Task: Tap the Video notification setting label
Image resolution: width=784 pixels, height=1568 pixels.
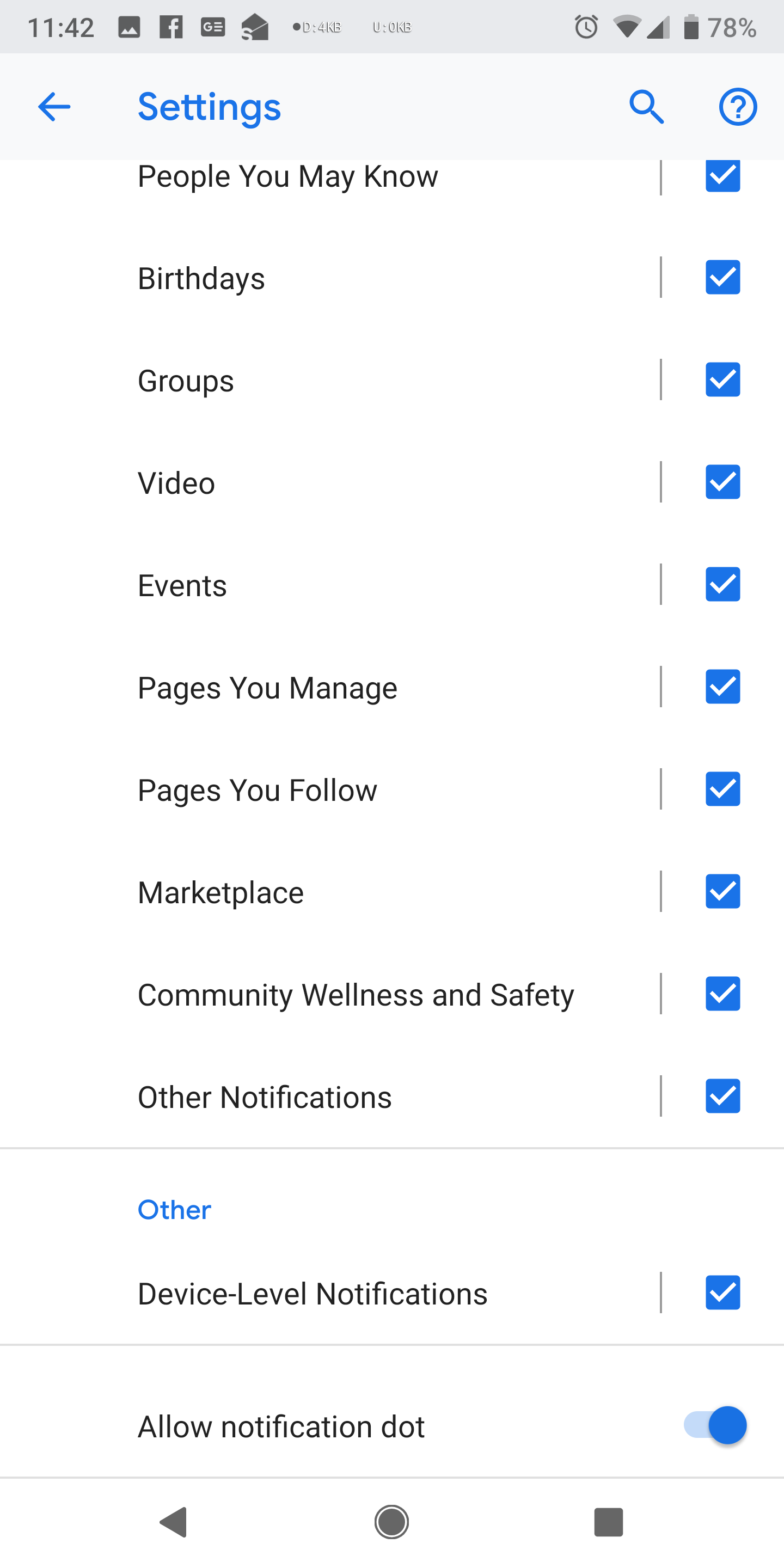Action: [175, 482]
